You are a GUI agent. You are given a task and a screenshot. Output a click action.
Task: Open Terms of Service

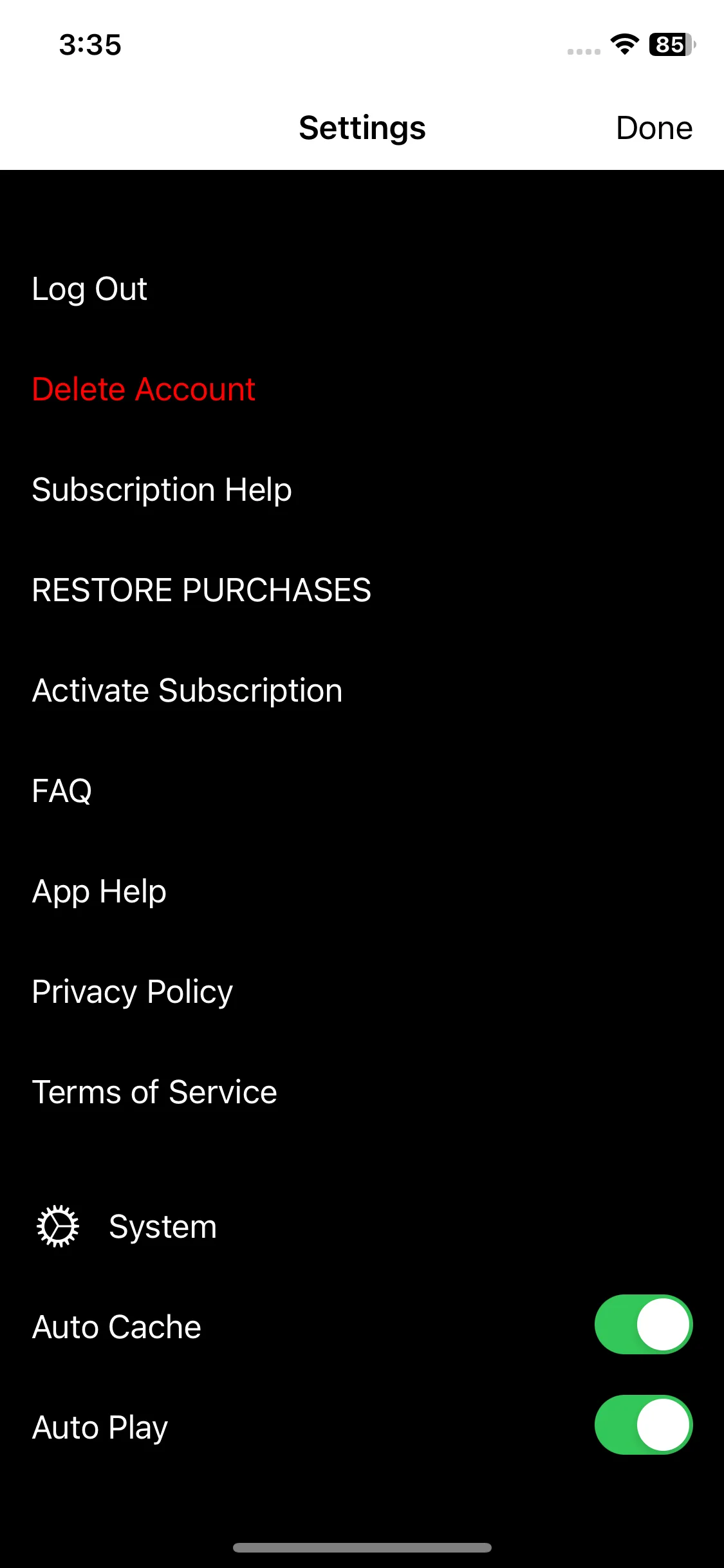pyautogui.click(x=154, y=1092)
